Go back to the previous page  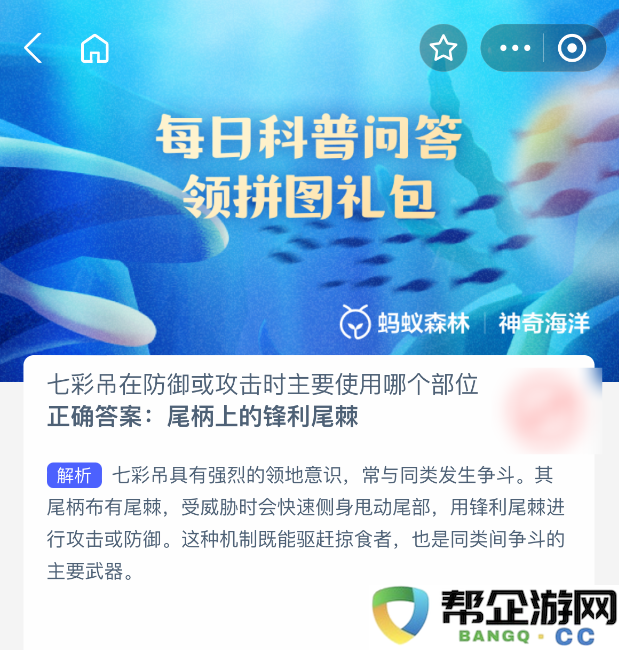[33, 48]
